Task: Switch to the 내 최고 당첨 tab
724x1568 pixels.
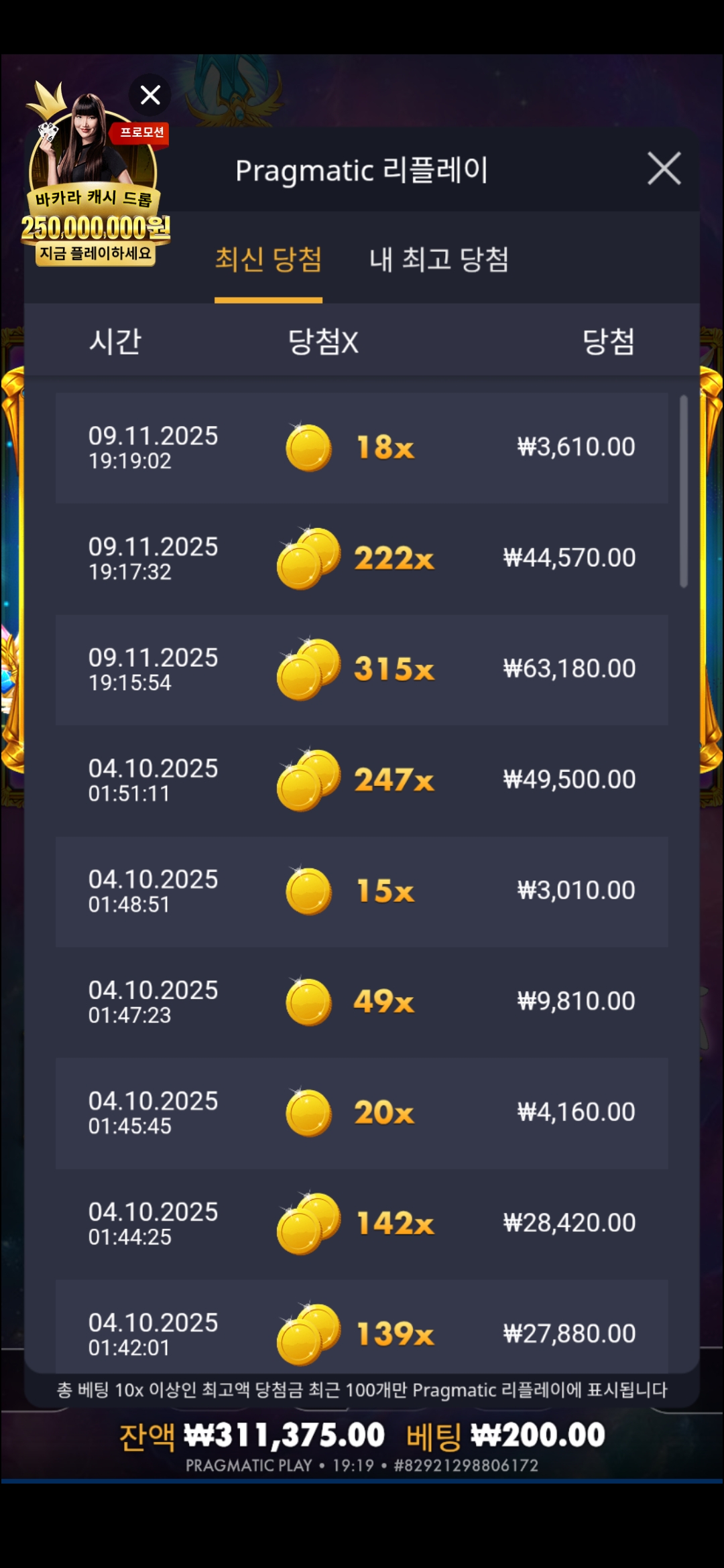Action: (439, 259)
